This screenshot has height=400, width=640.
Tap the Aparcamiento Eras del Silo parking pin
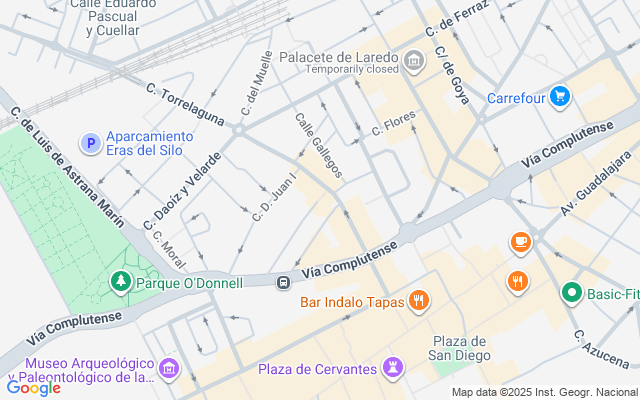(91, 144)
